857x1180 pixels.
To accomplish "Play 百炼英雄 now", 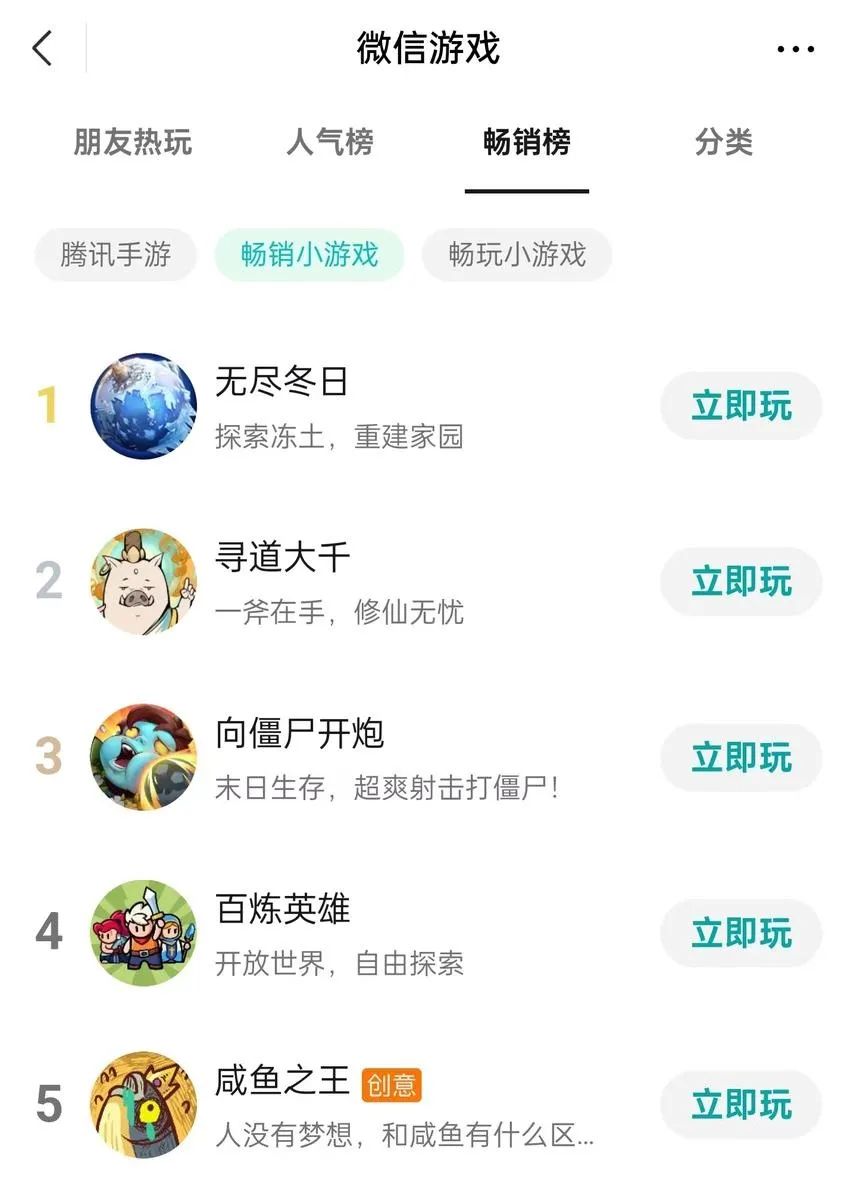I will 741,933.
